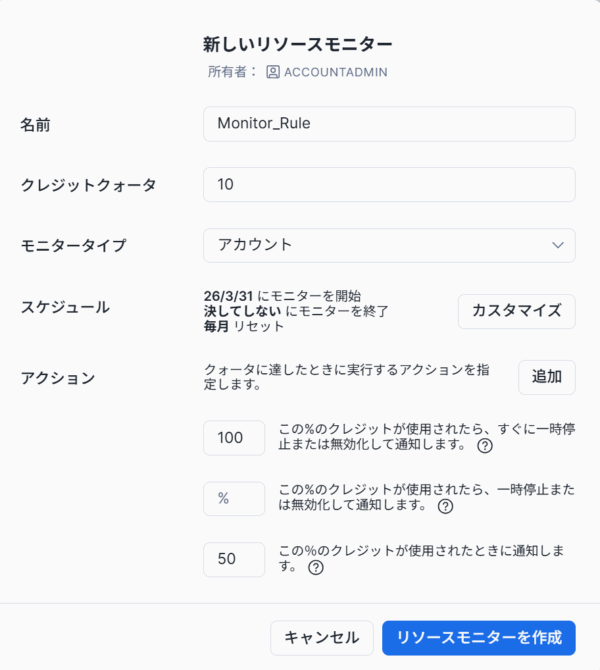Open the カスタマイズ schedule button
The image size is (600, 670).
[x=516, y=311]
